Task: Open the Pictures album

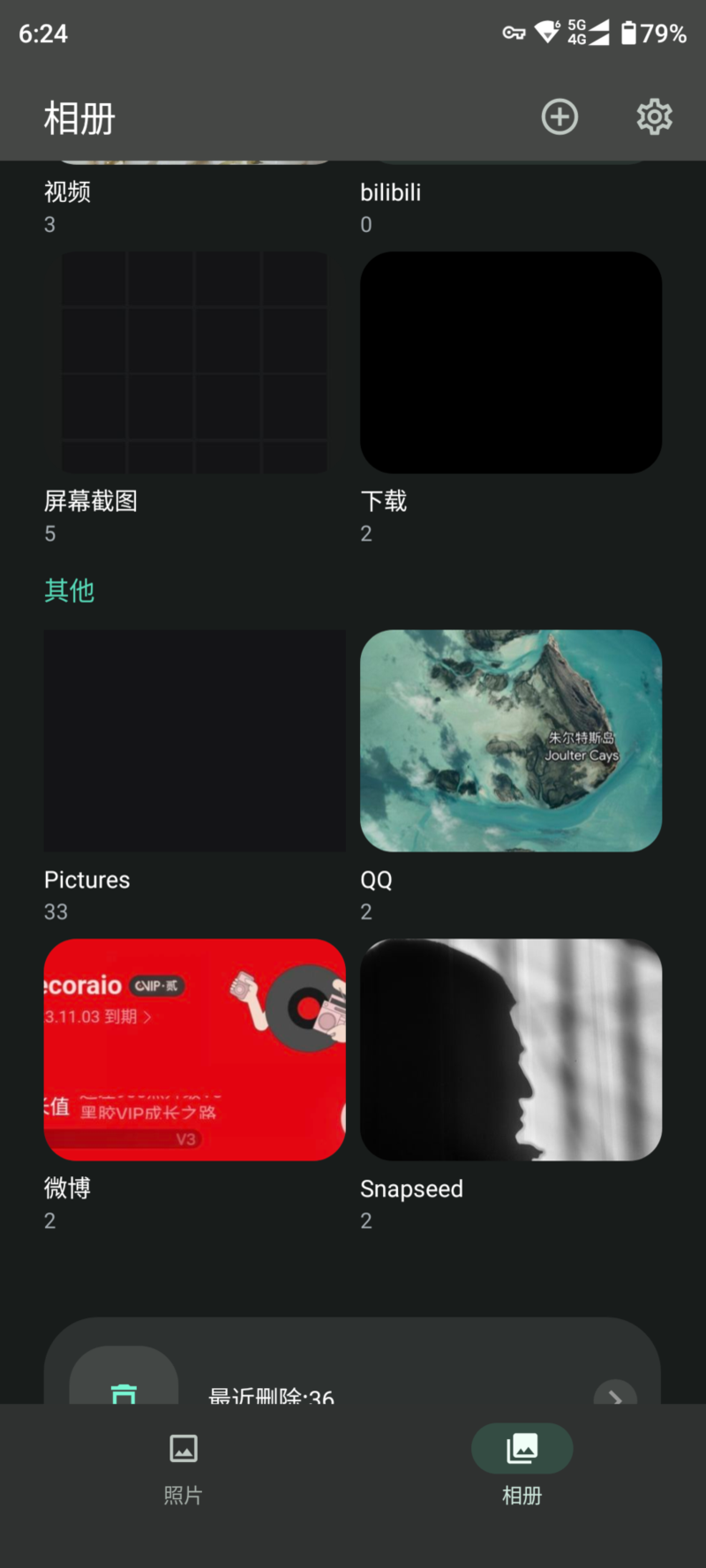Action: tap(194, 741)
